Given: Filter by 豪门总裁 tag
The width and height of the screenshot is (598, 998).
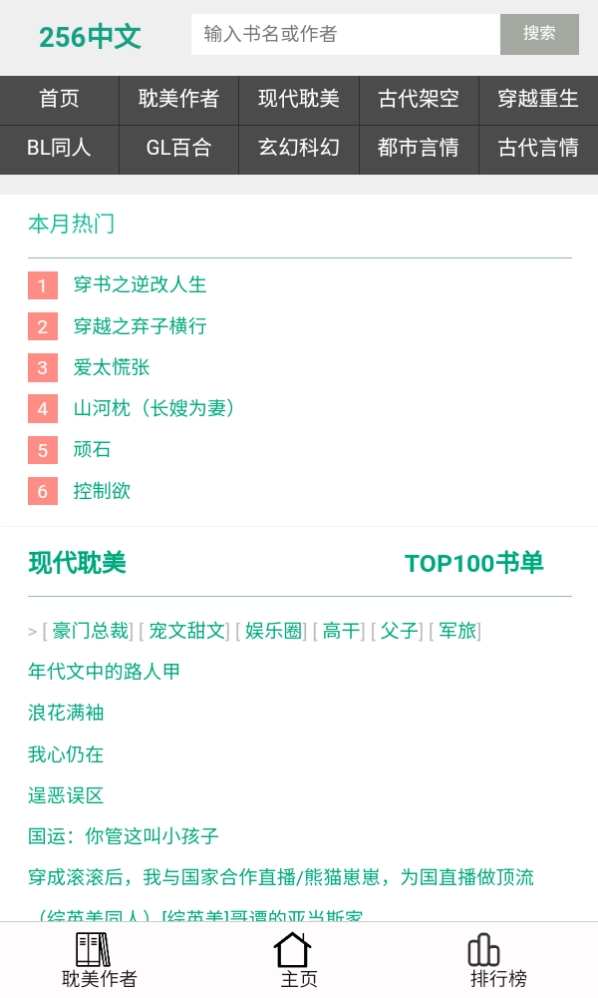Looking at the screenshot, I should click(x=91, y=631).
